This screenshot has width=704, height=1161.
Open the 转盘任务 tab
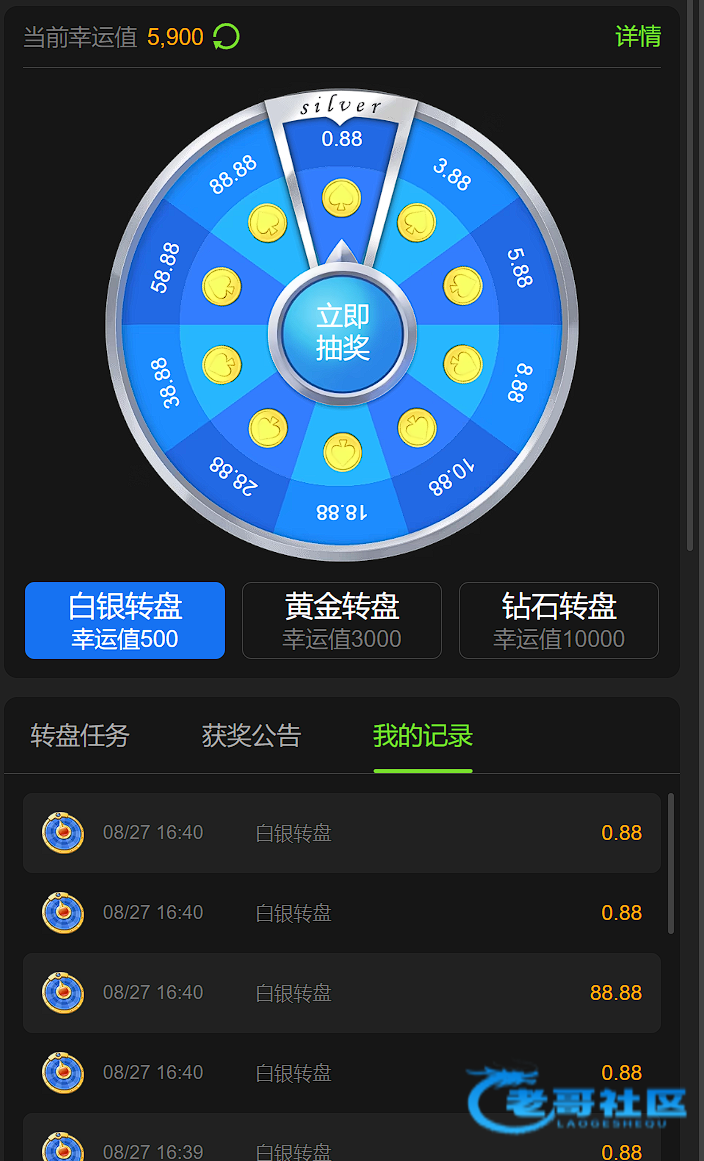pyautogui.click(x=80, y=736)
